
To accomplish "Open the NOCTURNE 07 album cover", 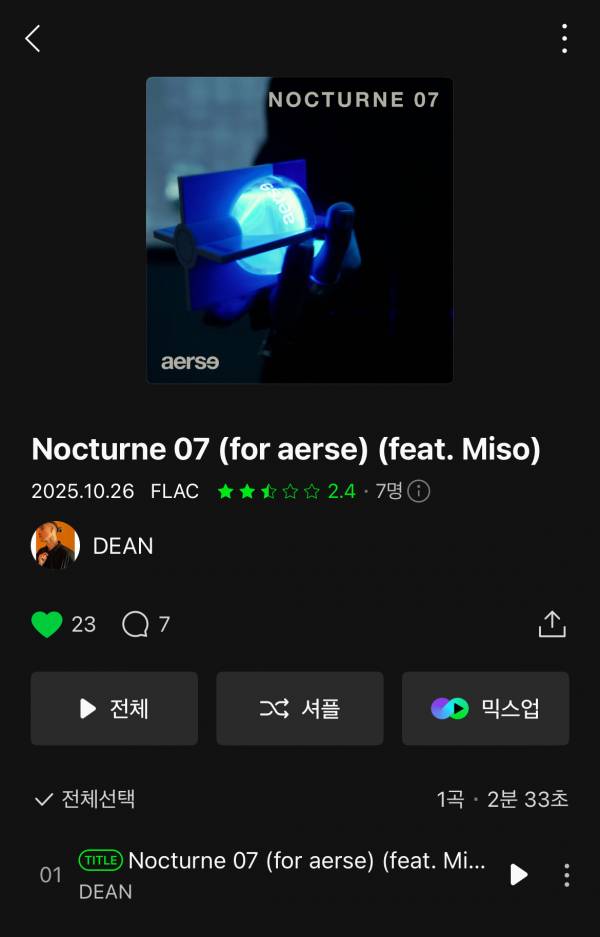I will tap(299, 230).
